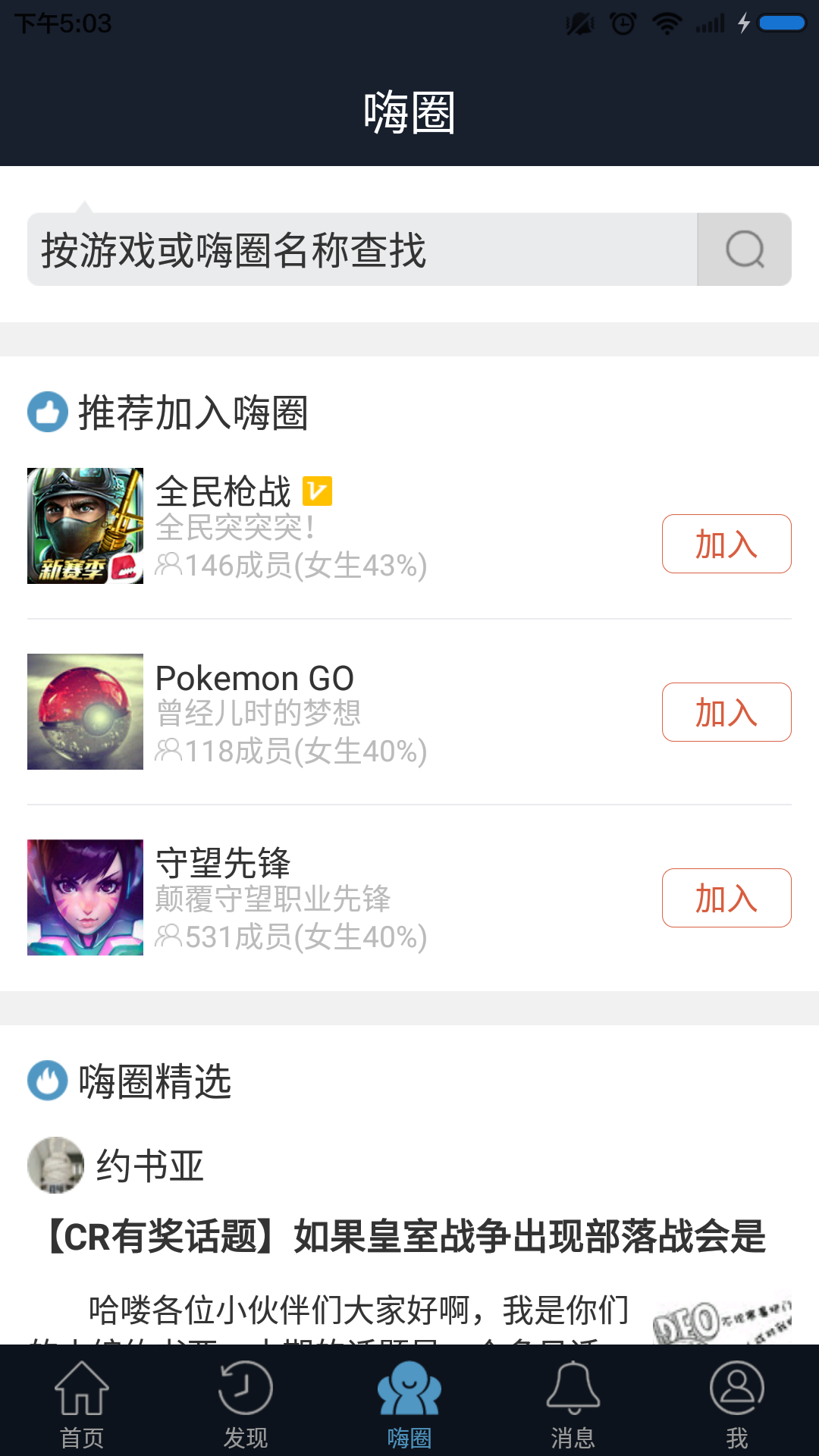Tap the search field for games or circles
This screenshot has width=819, height=1456.
pyautogui.click(x=361, y=249)
